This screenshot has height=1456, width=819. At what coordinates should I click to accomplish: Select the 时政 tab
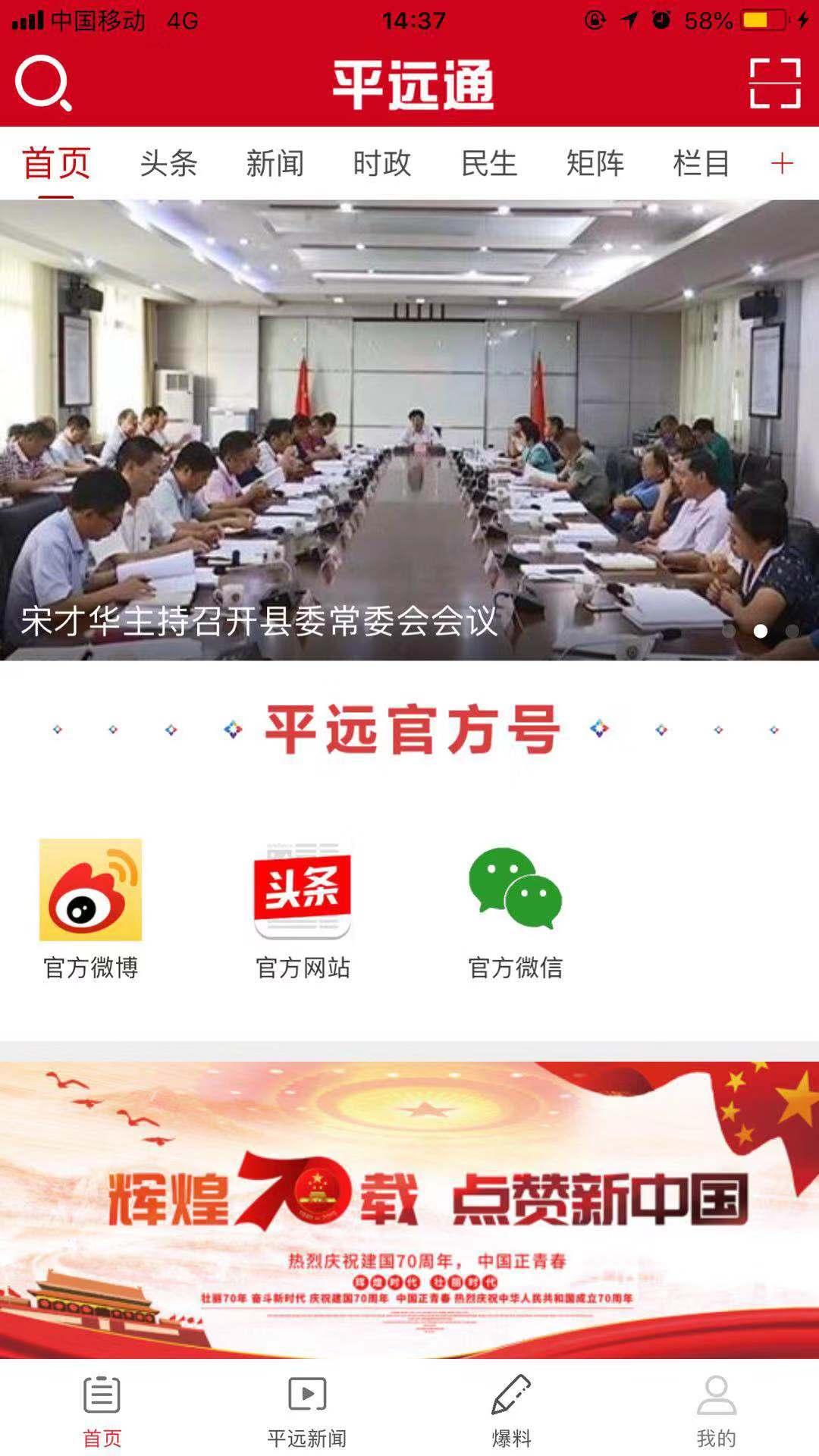381,163
